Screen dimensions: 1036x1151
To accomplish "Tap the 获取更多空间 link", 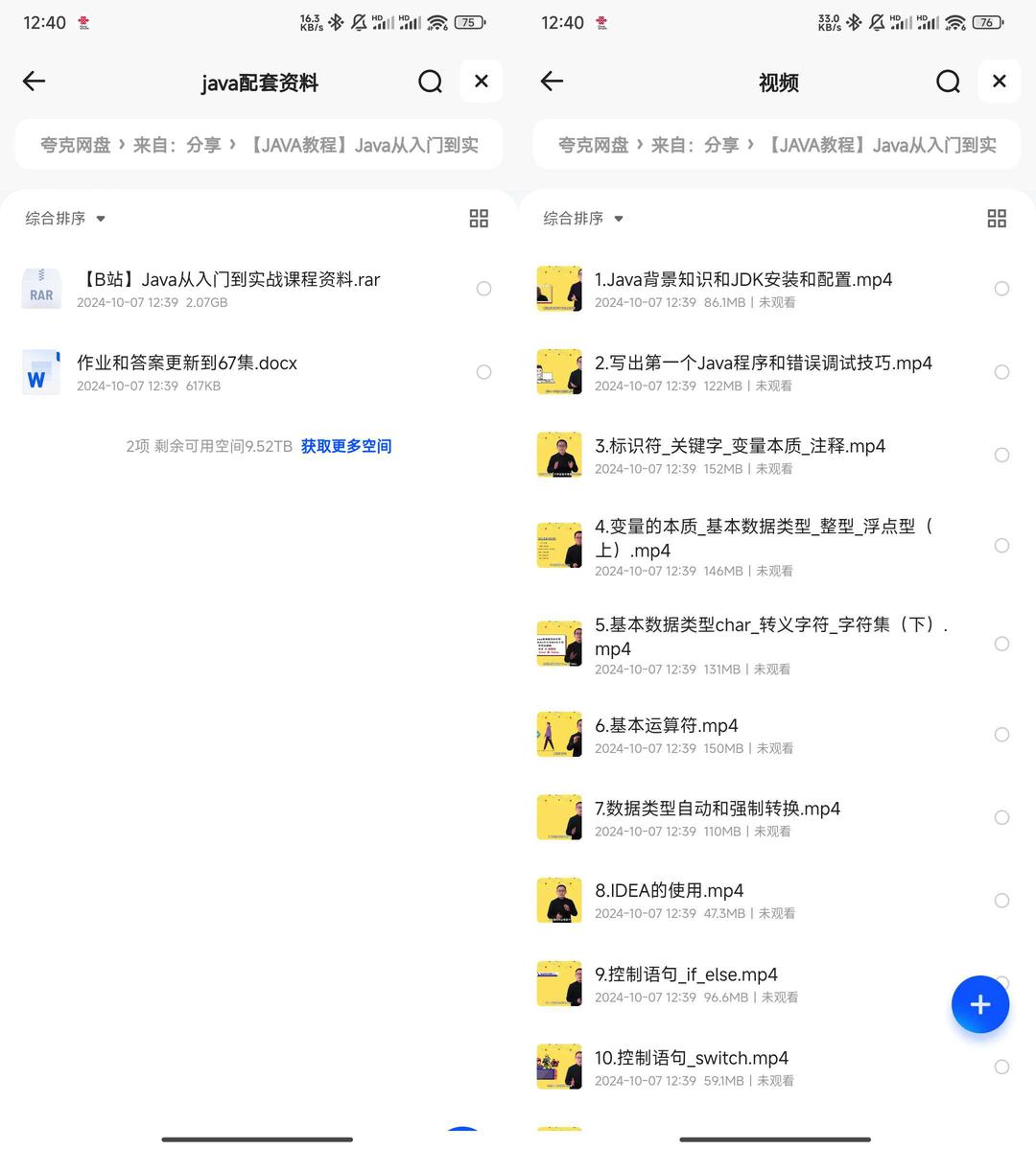I will [x=345, y=446].
